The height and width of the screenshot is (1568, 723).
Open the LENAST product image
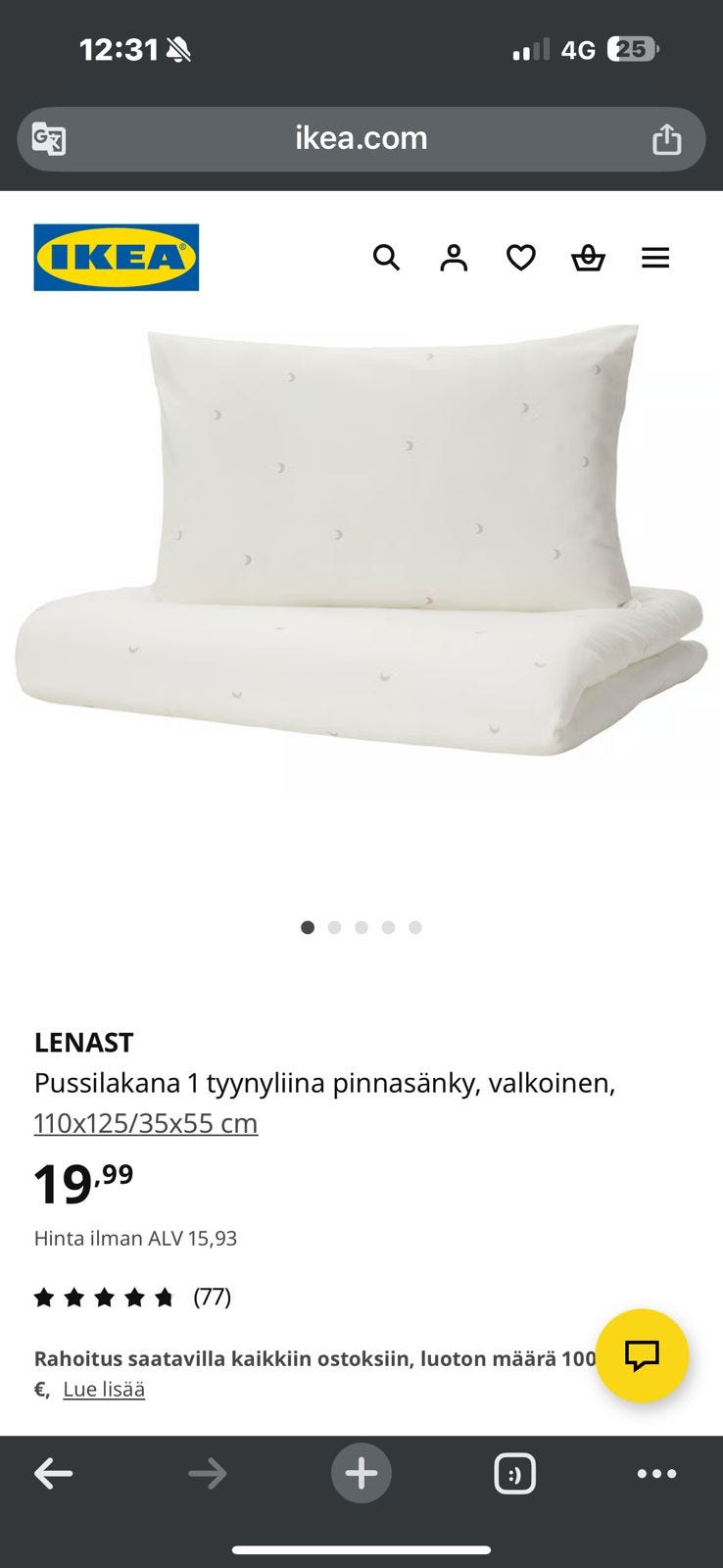tap(361, 549)
